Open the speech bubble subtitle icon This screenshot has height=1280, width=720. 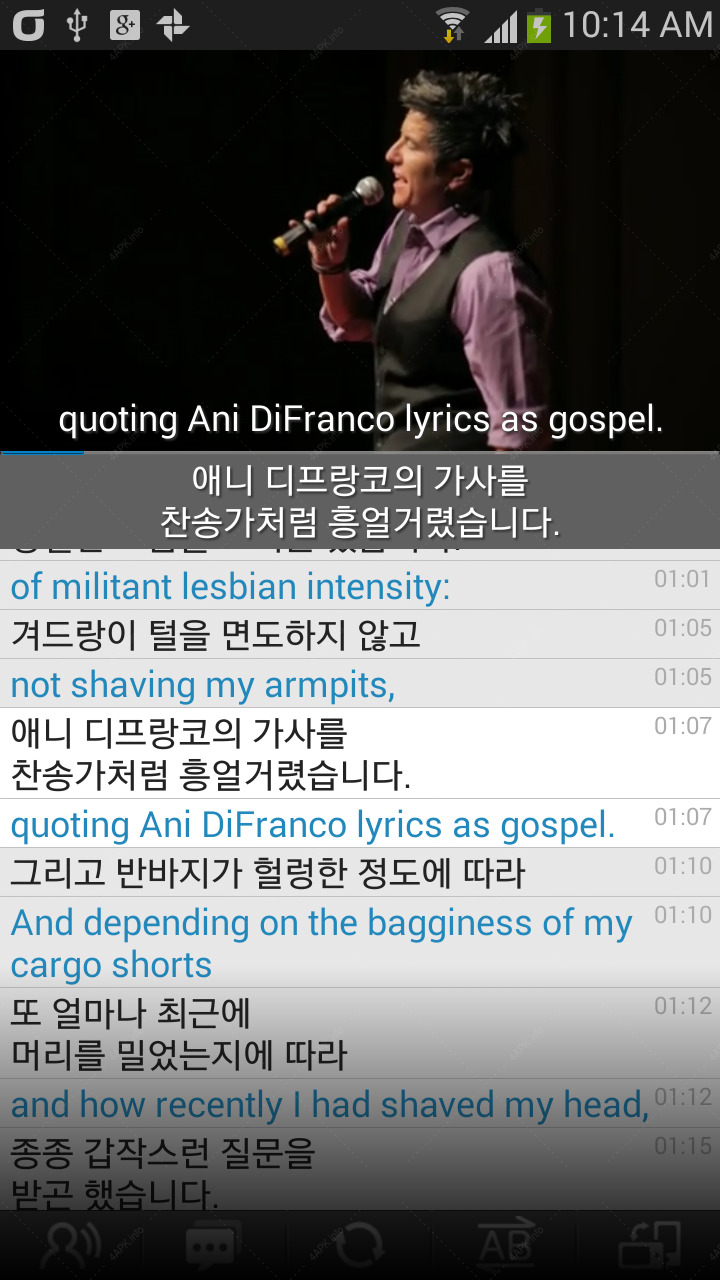[x=214, y=1246]
